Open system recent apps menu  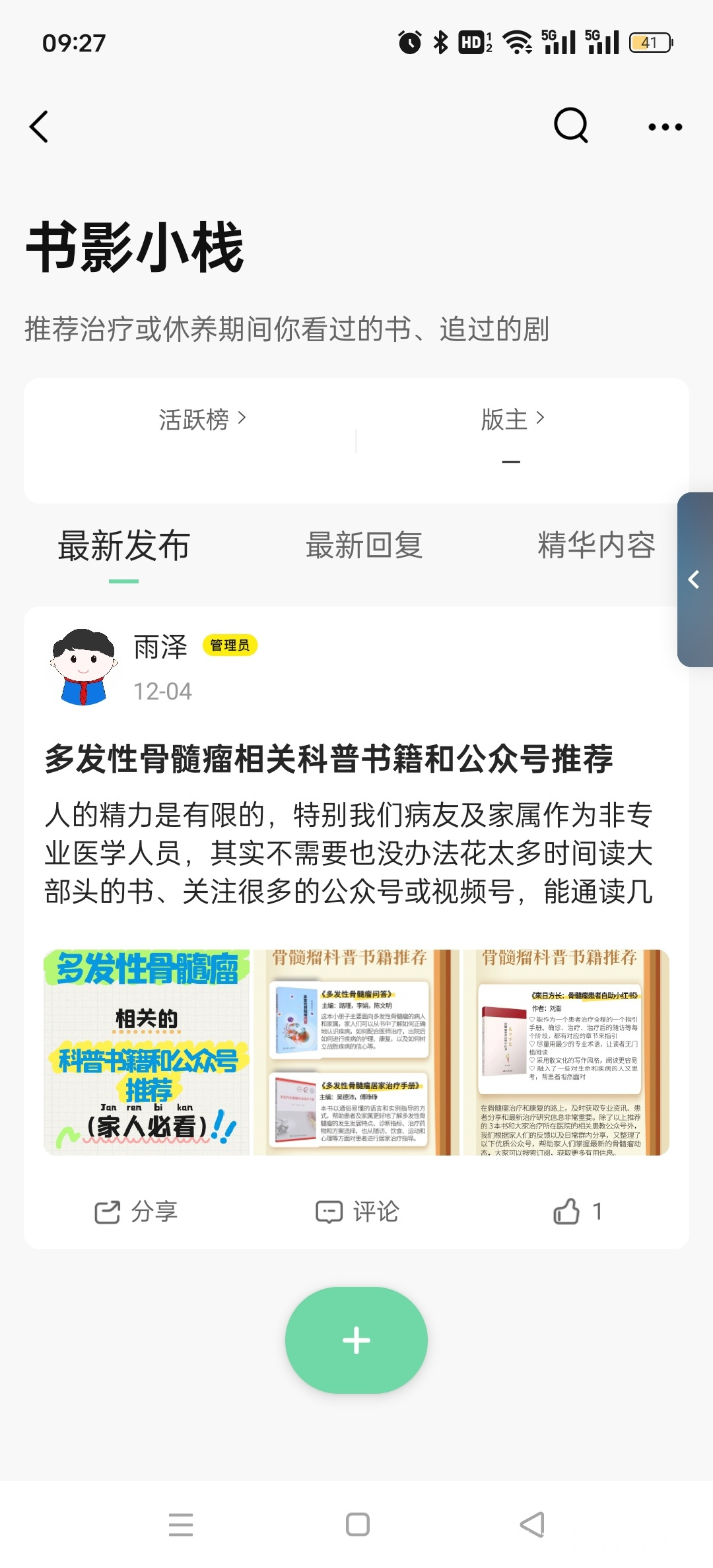click(181, 1524)
